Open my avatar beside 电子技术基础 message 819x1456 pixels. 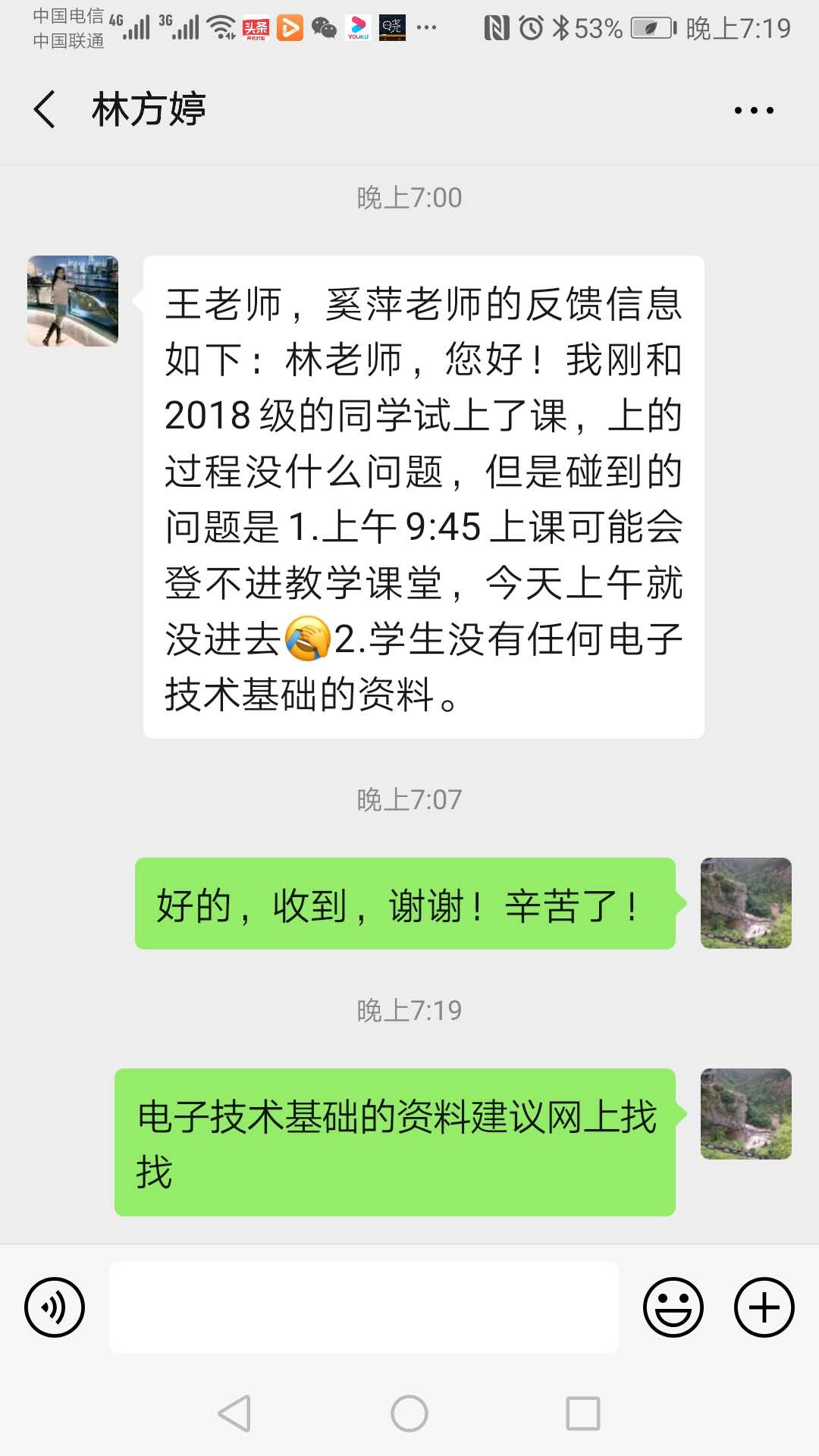[x=745, y=1114]
